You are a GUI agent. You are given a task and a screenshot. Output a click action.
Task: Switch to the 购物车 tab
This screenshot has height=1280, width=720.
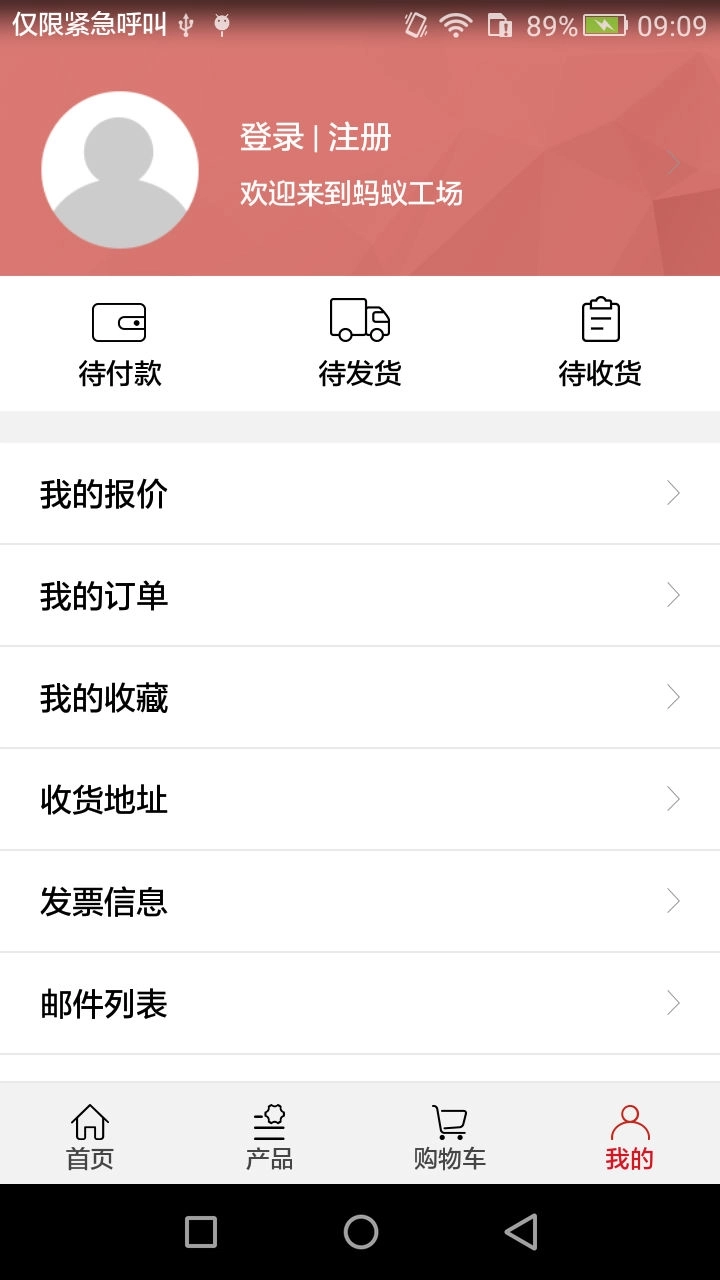click(448, 1133)
